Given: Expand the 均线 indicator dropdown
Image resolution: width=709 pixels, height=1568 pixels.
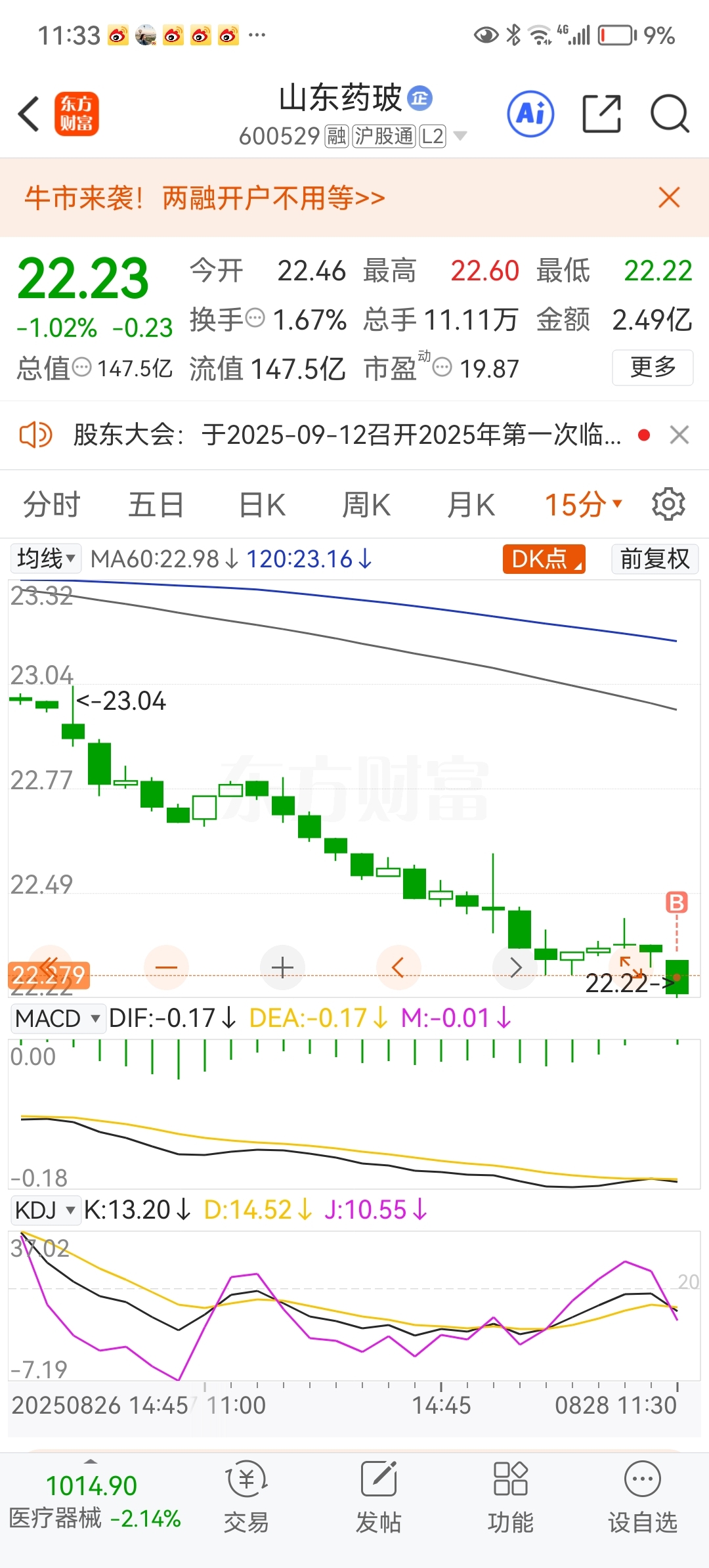Looking at the screenshot, I should pos(46,559).
